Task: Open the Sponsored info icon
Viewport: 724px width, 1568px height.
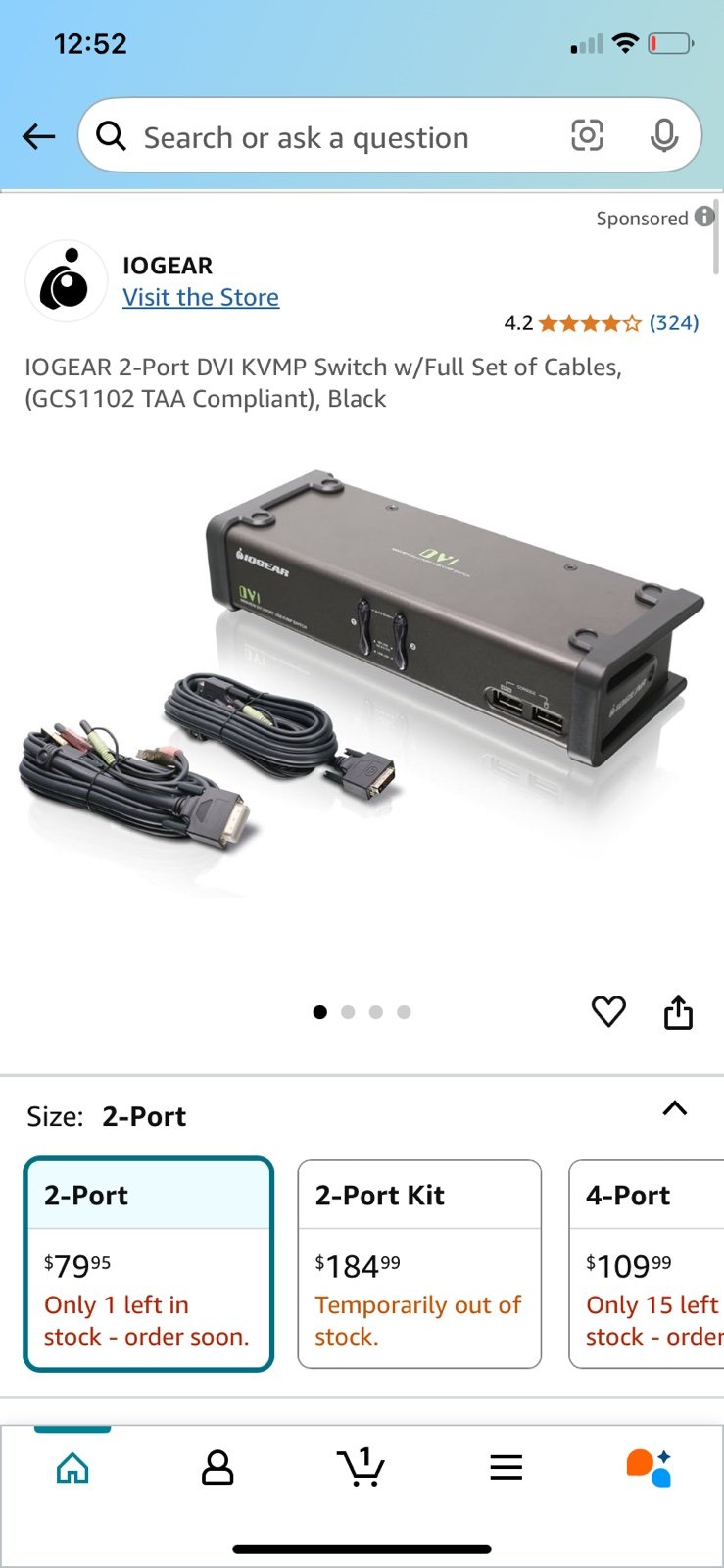Action: tap(704, 217)
